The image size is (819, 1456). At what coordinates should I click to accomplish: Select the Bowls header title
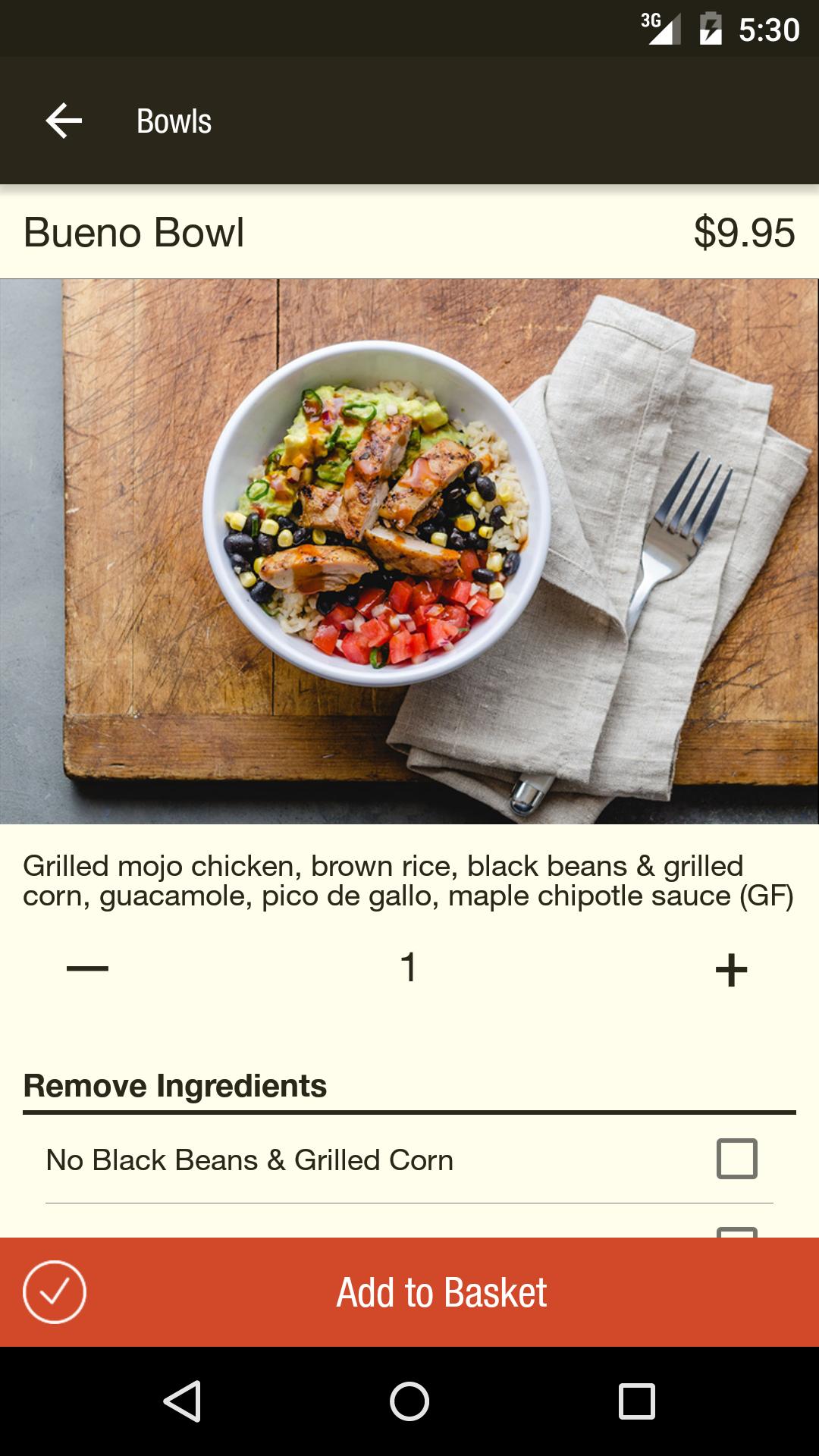(174, 121)
